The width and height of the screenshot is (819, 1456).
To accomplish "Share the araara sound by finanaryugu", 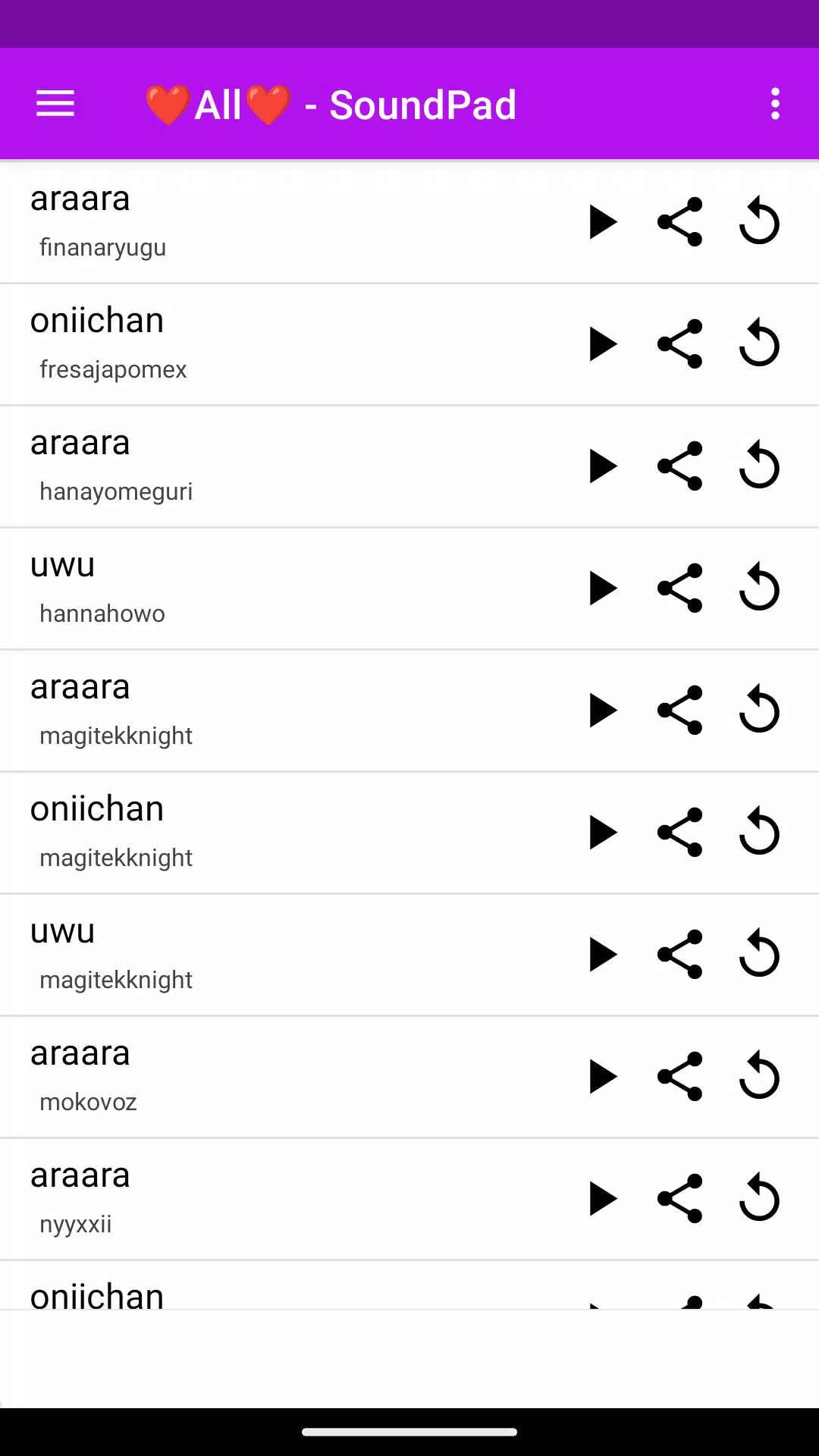I will tap(680, 222).
